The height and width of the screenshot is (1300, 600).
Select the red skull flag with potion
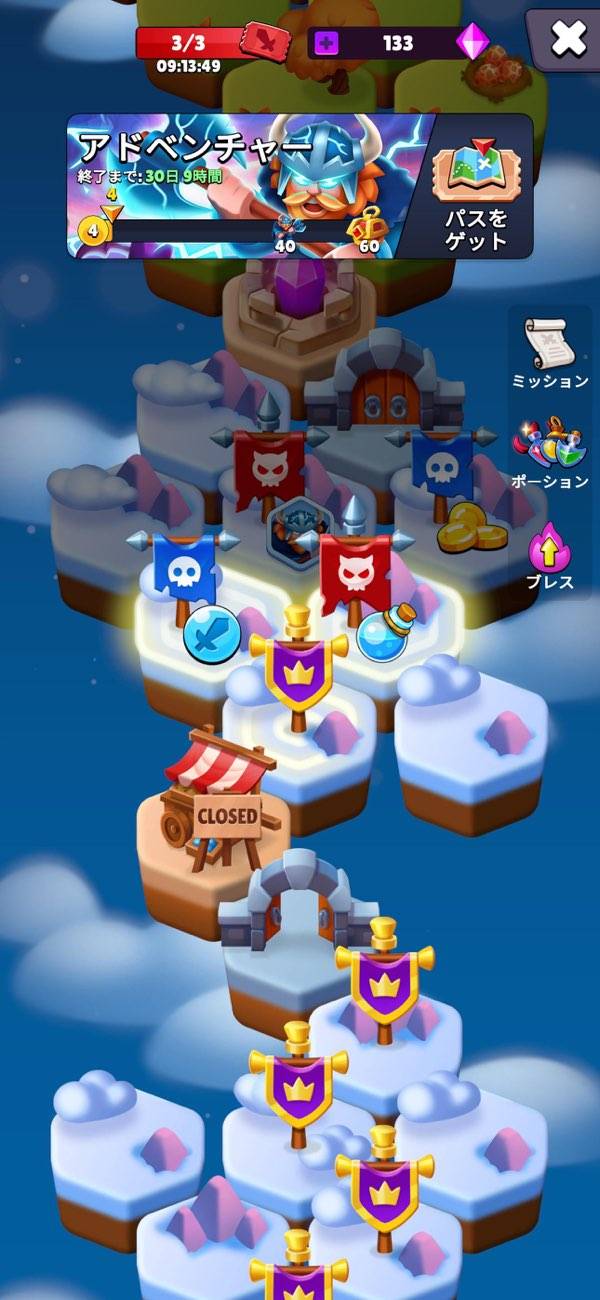[x=355, y=590]
